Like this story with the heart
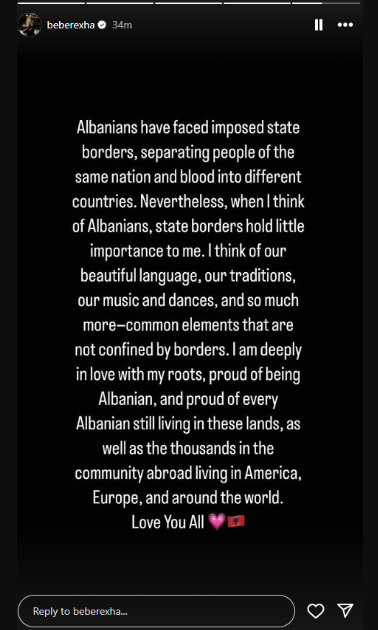Viewport: 378px width, 630px height. (316, 611)
